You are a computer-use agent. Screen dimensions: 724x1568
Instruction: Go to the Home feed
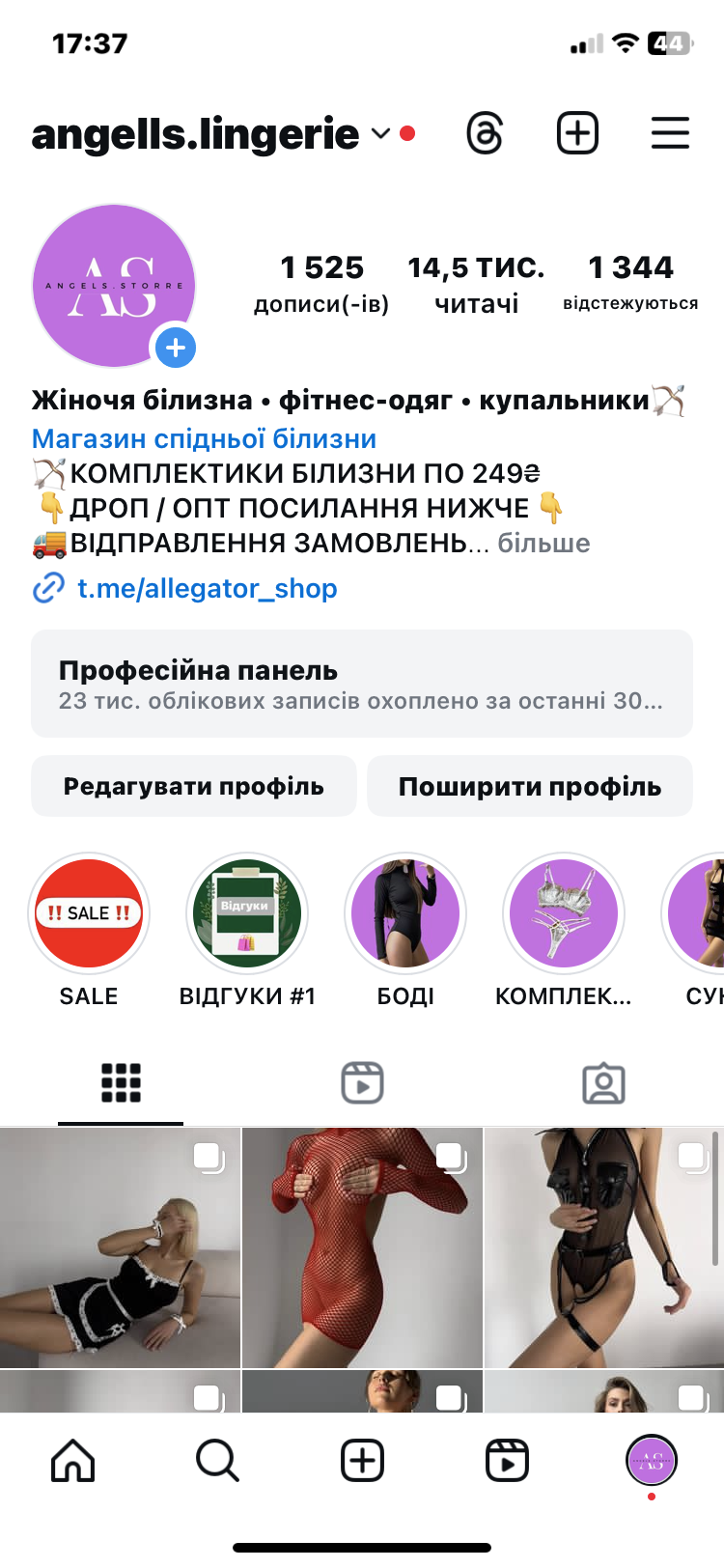point(73,1460)
